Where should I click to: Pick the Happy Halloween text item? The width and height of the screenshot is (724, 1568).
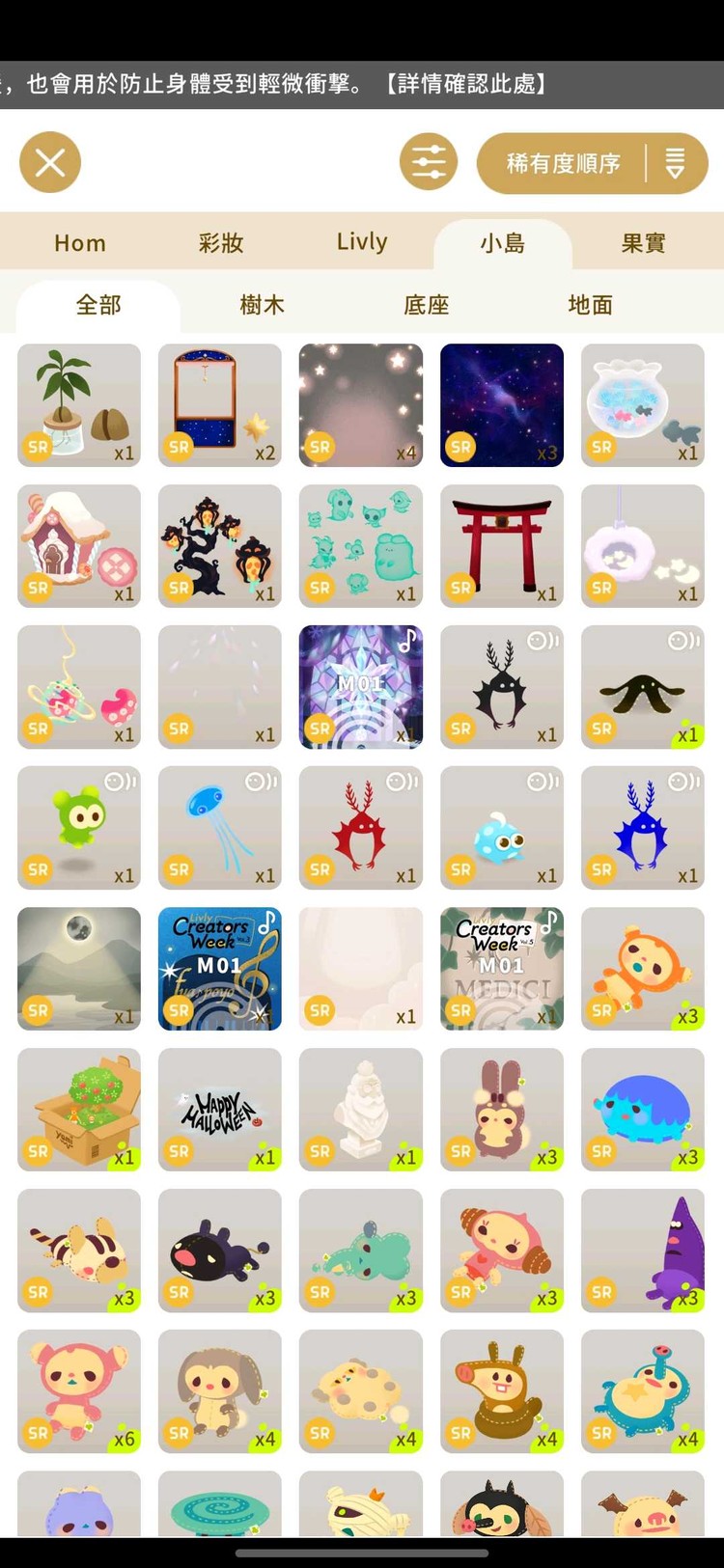pyautogui.click(x=220, y=1110)
